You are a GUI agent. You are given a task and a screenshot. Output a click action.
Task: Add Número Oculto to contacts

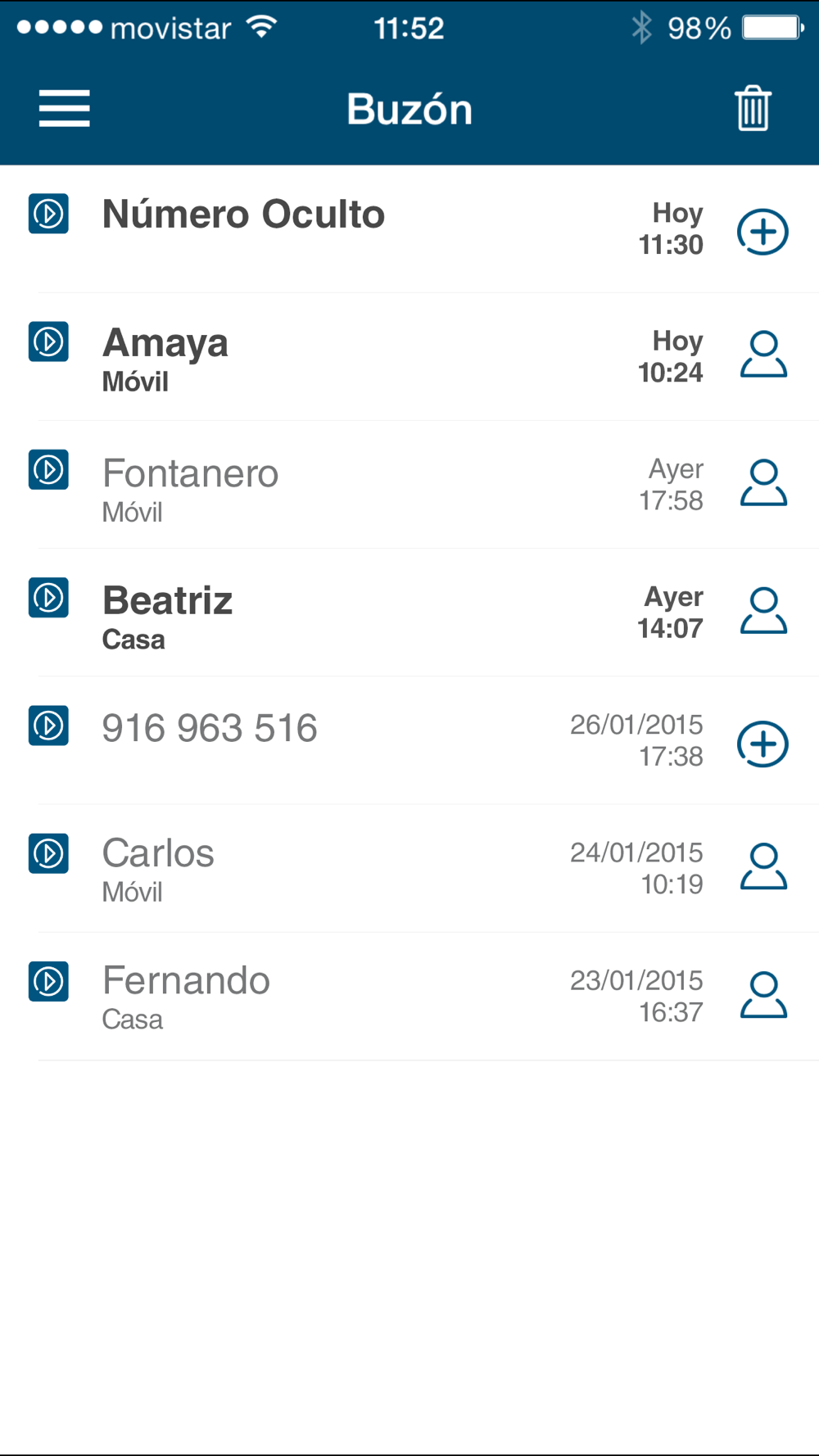pos(762,232)
